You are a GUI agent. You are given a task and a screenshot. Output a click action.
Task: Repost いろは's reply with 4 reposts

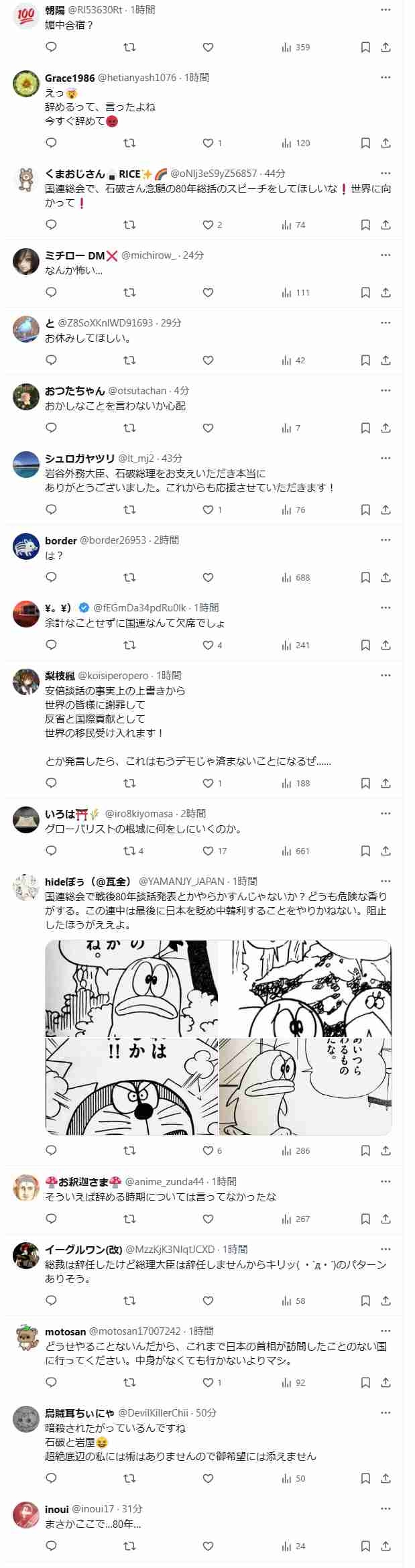coord(130,851)
